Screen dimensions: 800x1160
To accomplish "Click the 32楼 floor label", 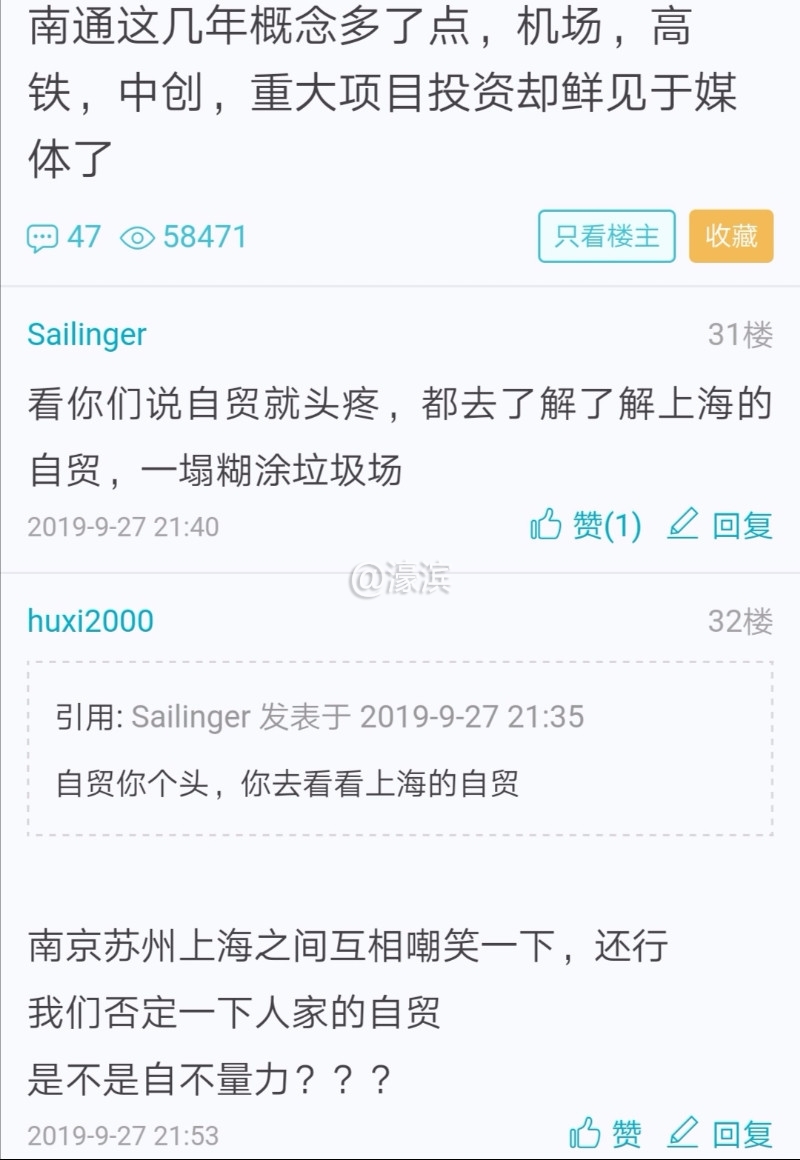I will pyautogui.click(x=740, y=621).
